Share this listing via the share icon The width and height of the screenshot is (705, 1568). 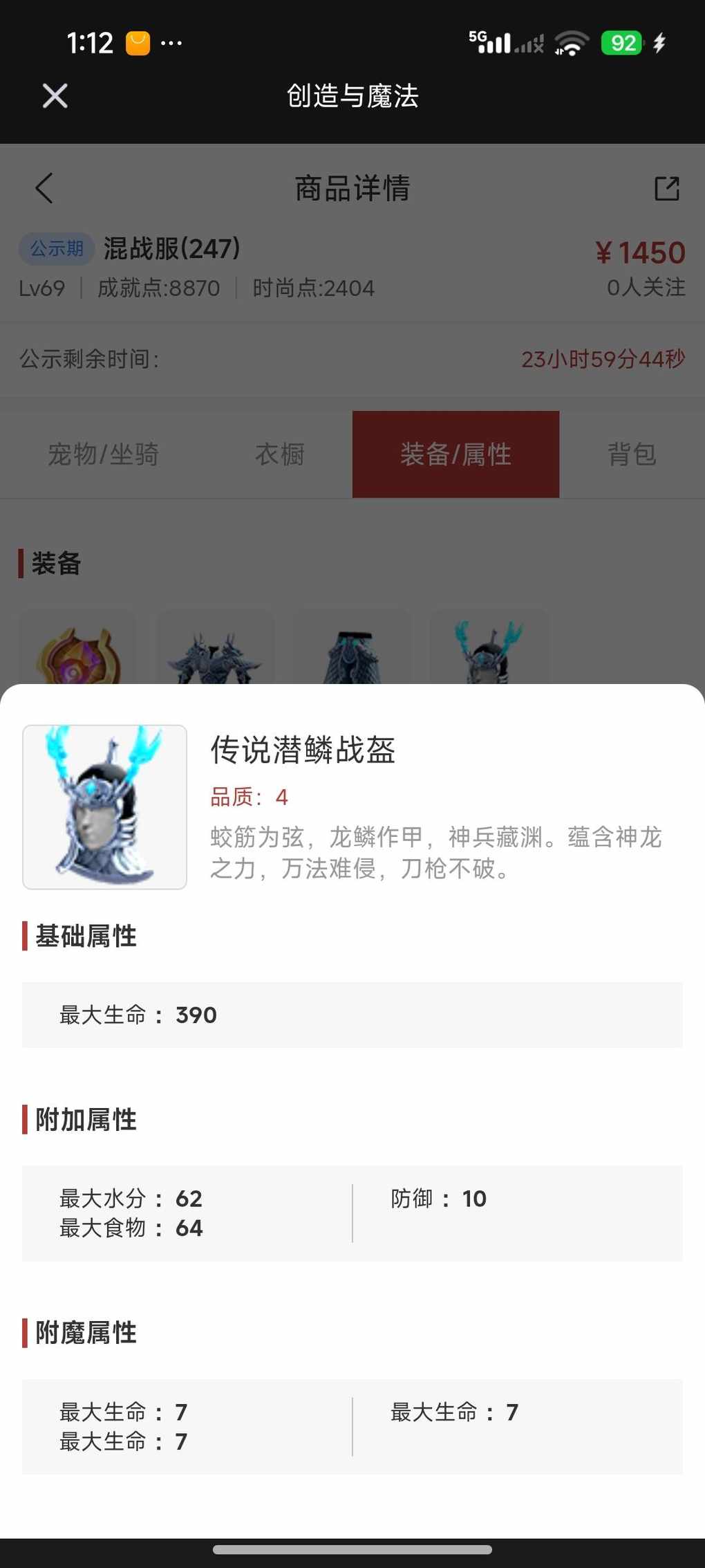[x=667, y=188]
